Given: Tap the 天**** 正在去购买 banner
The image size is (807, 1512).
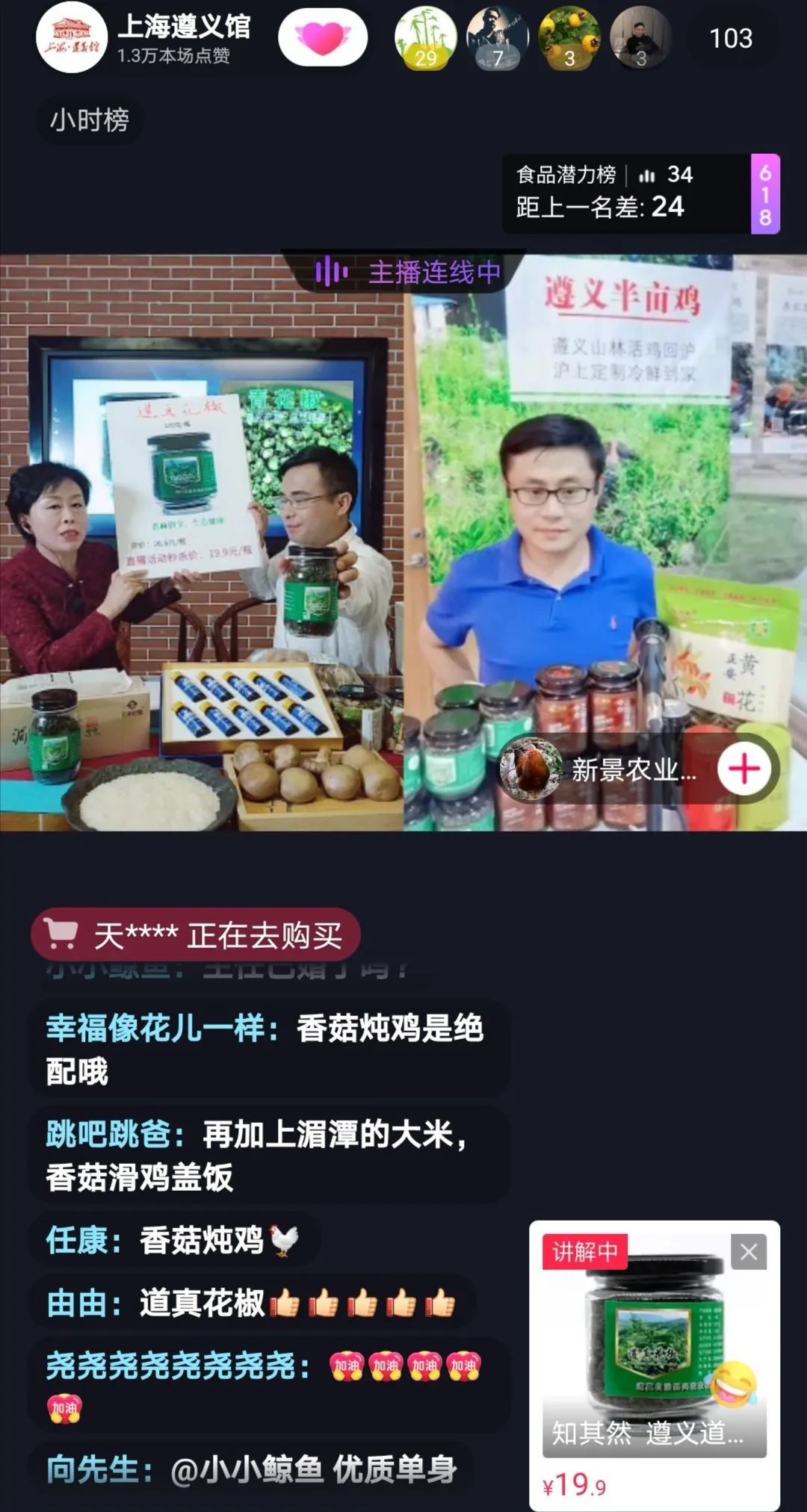Looking at the screenshot, I should tap(196, 935).
